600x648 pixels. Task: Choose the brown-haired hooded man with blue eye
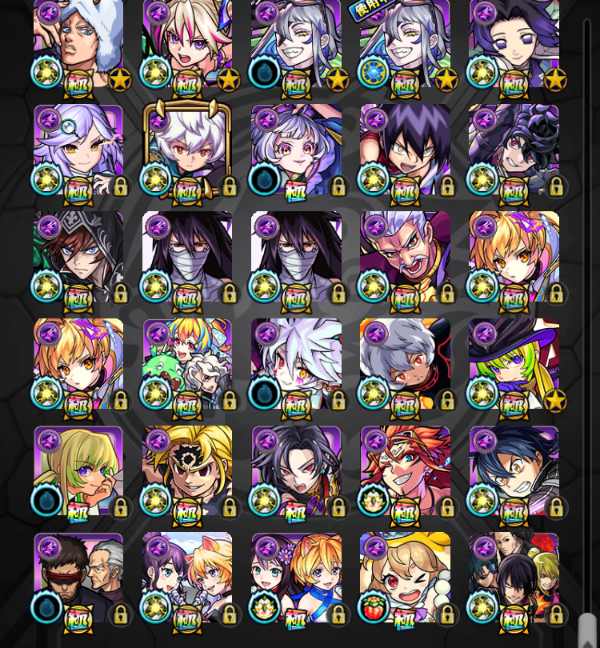pyautogui.click(x=78, y=257)
